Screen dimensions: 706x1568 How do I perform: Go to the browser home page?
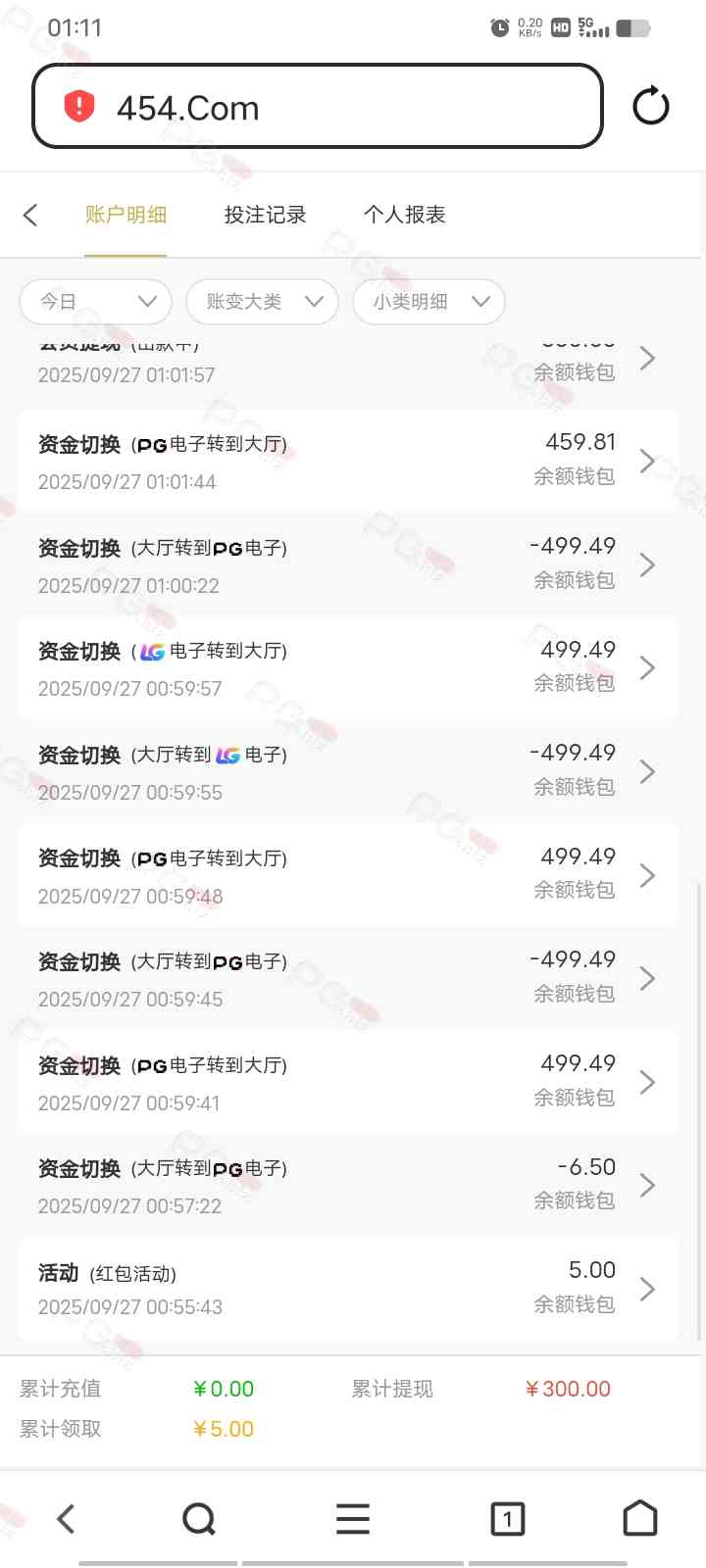pos(640,1519)
